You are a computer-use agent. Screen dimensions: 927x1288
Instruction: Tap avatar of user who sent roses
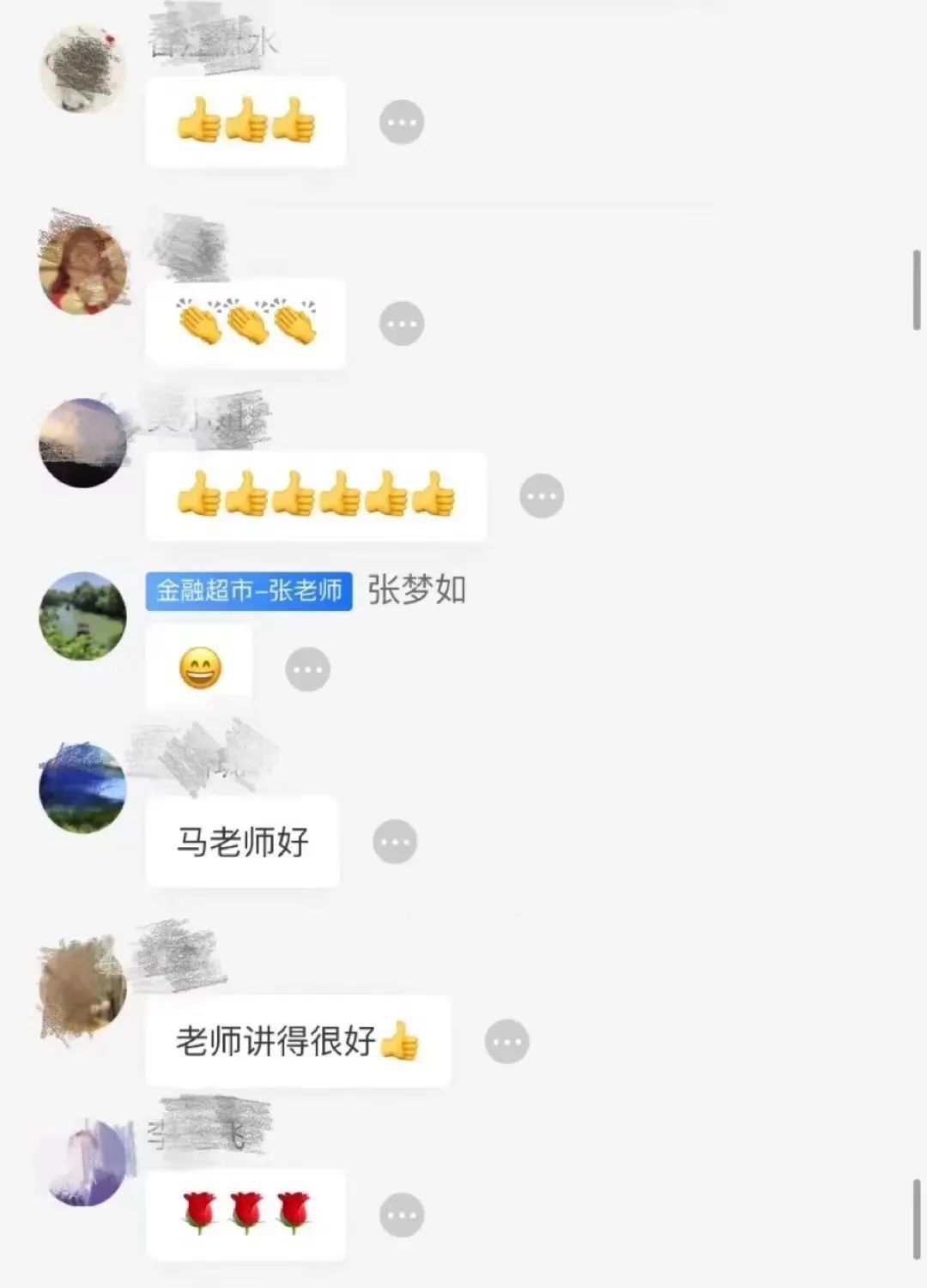click(x=83, y=1163)
